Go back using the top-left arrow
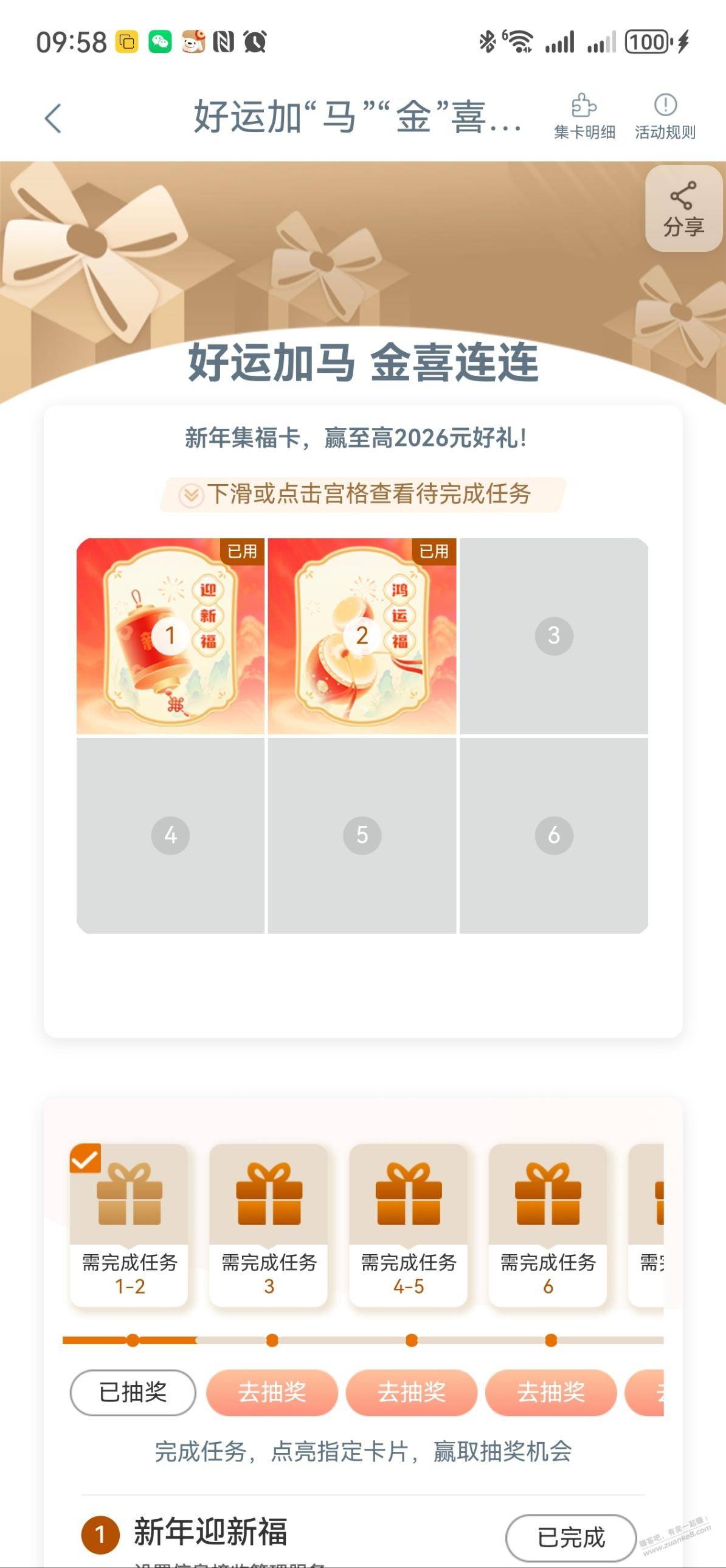The width and height of the screenshot is (726, 1568). coord(54,118)
